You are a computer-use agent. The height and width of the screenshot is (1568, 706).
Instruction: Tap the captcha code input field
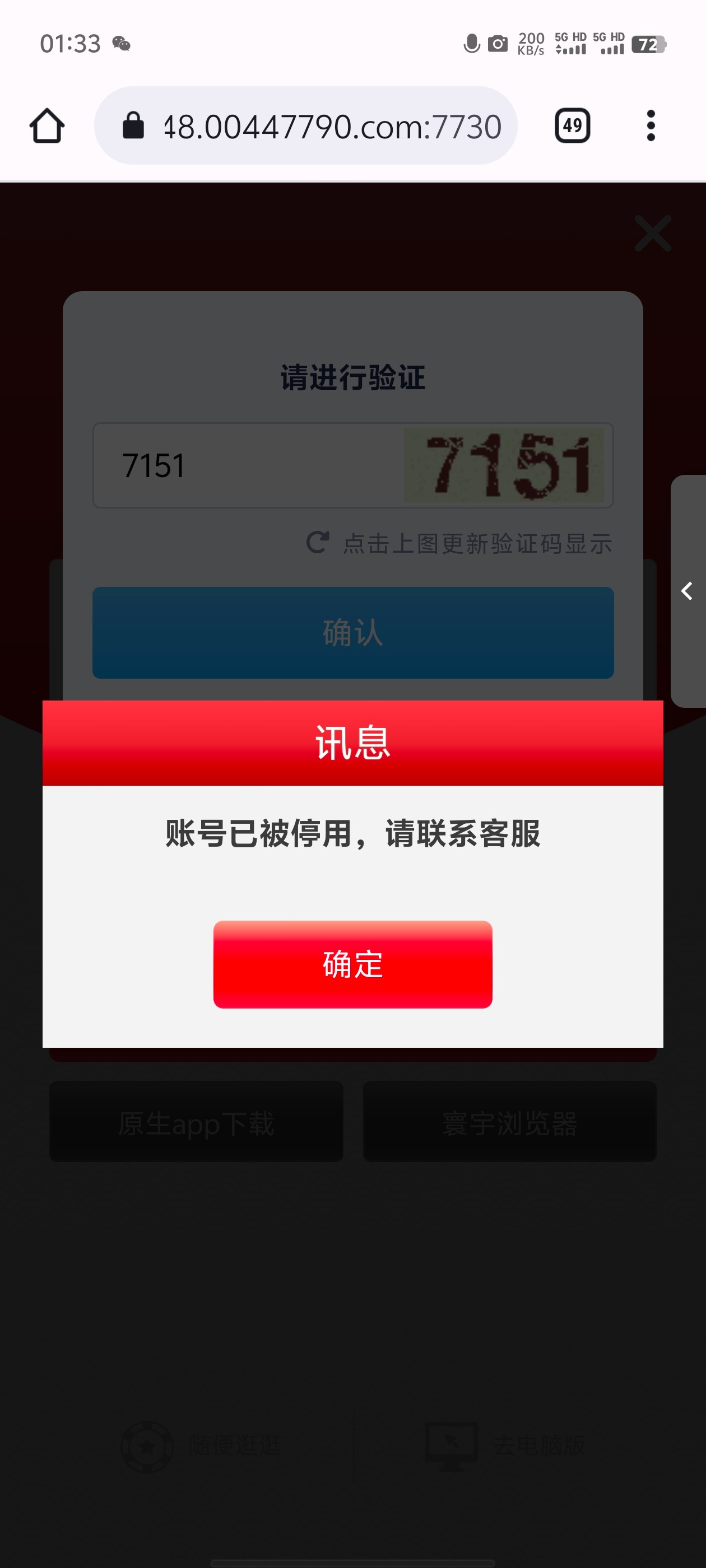coord(244,466)
